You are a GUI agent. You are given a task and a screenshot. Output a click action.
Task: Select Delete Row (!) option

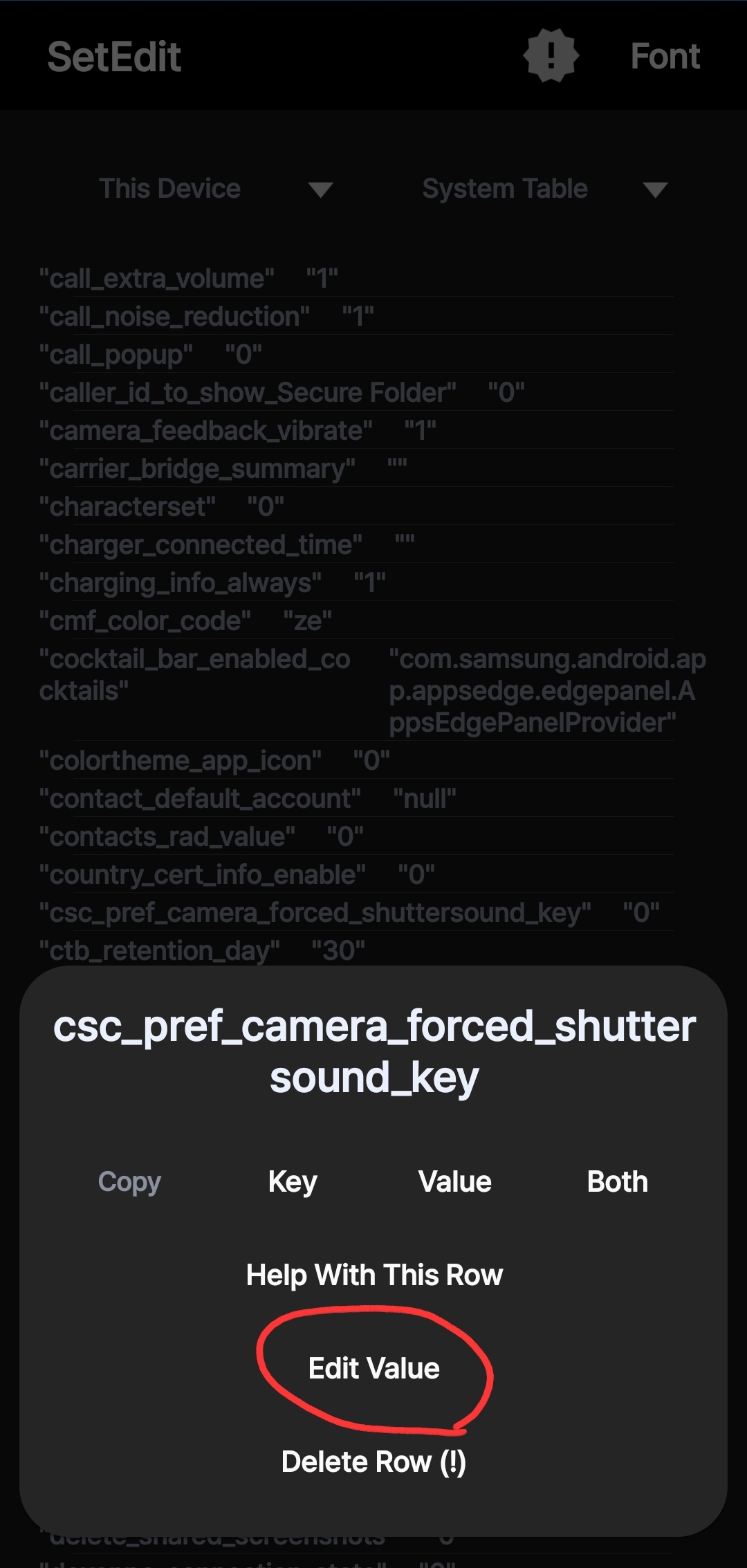[373, 1461]
